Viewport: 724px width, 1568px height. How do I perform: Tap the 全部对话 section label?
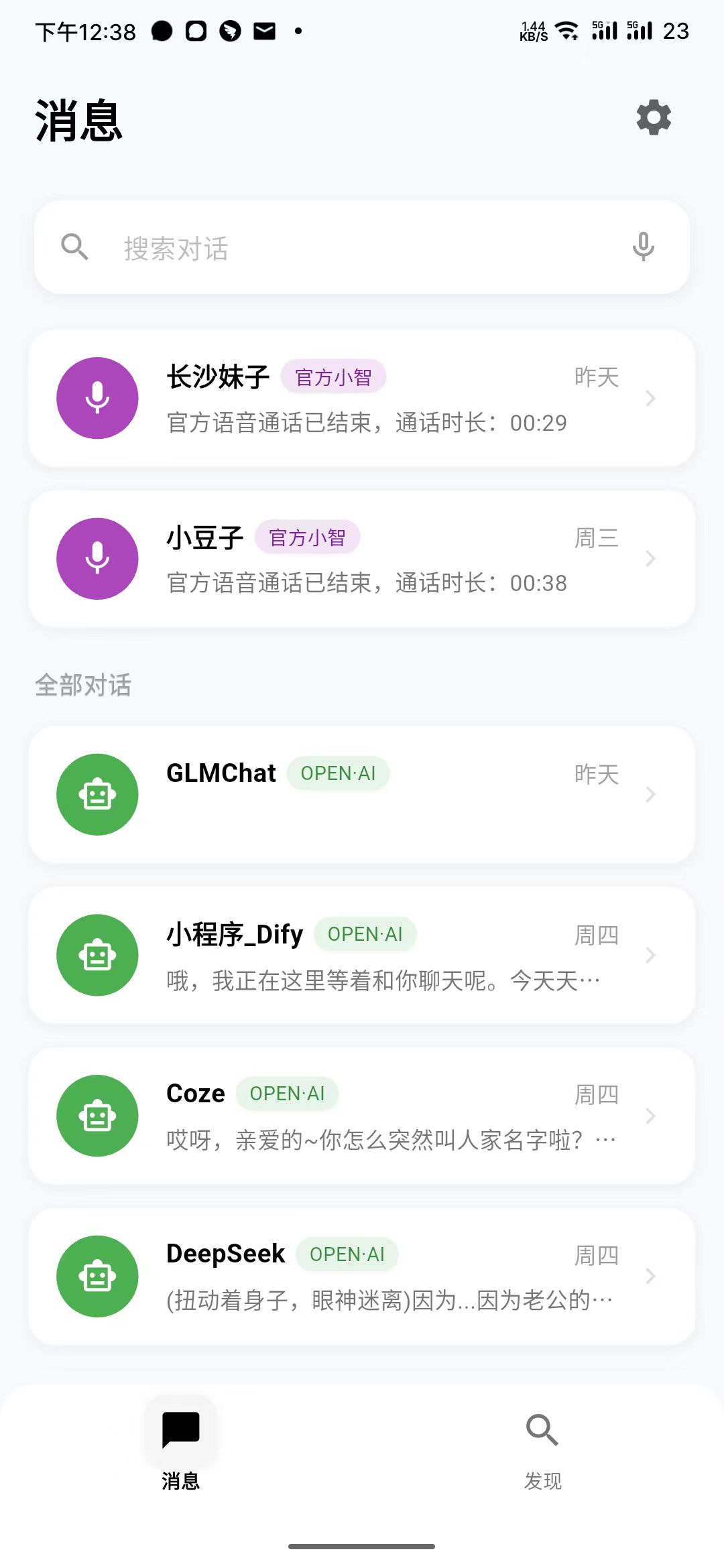83,685
